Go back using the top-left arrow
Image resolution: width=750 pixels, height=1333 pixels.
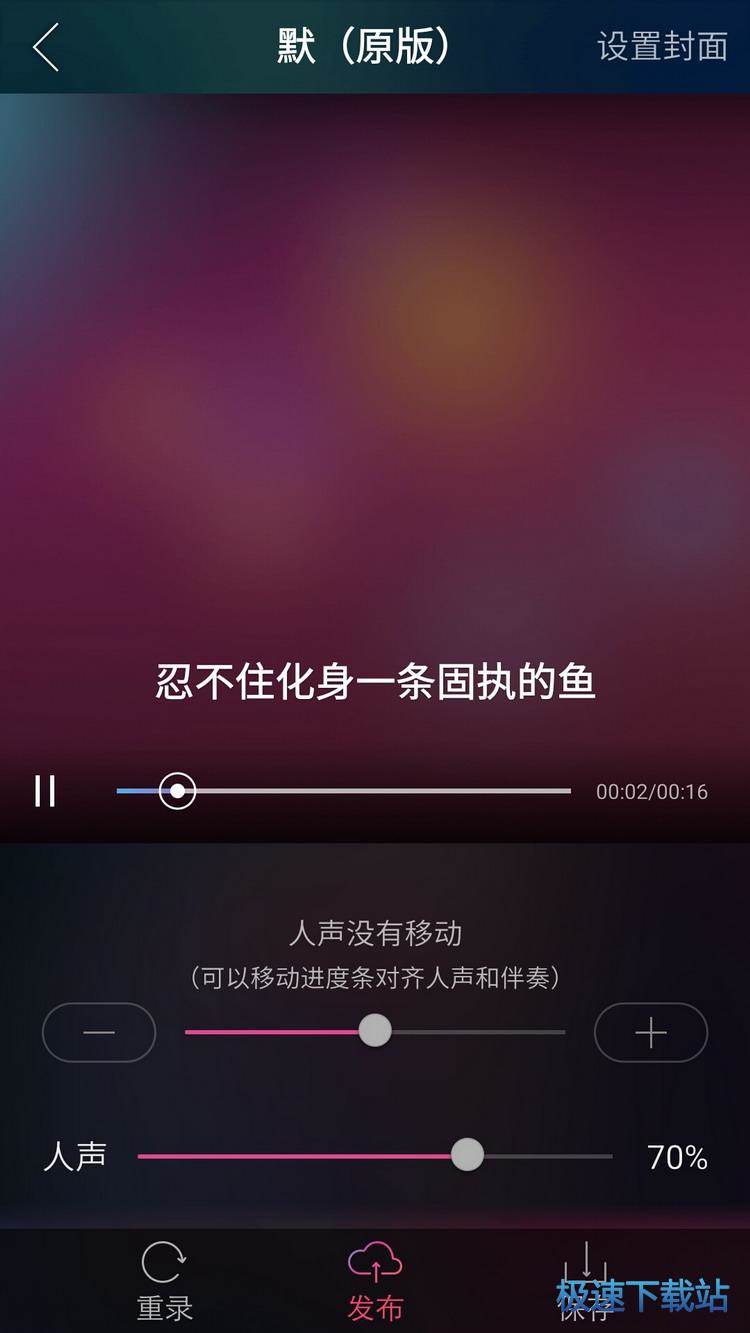46,47
